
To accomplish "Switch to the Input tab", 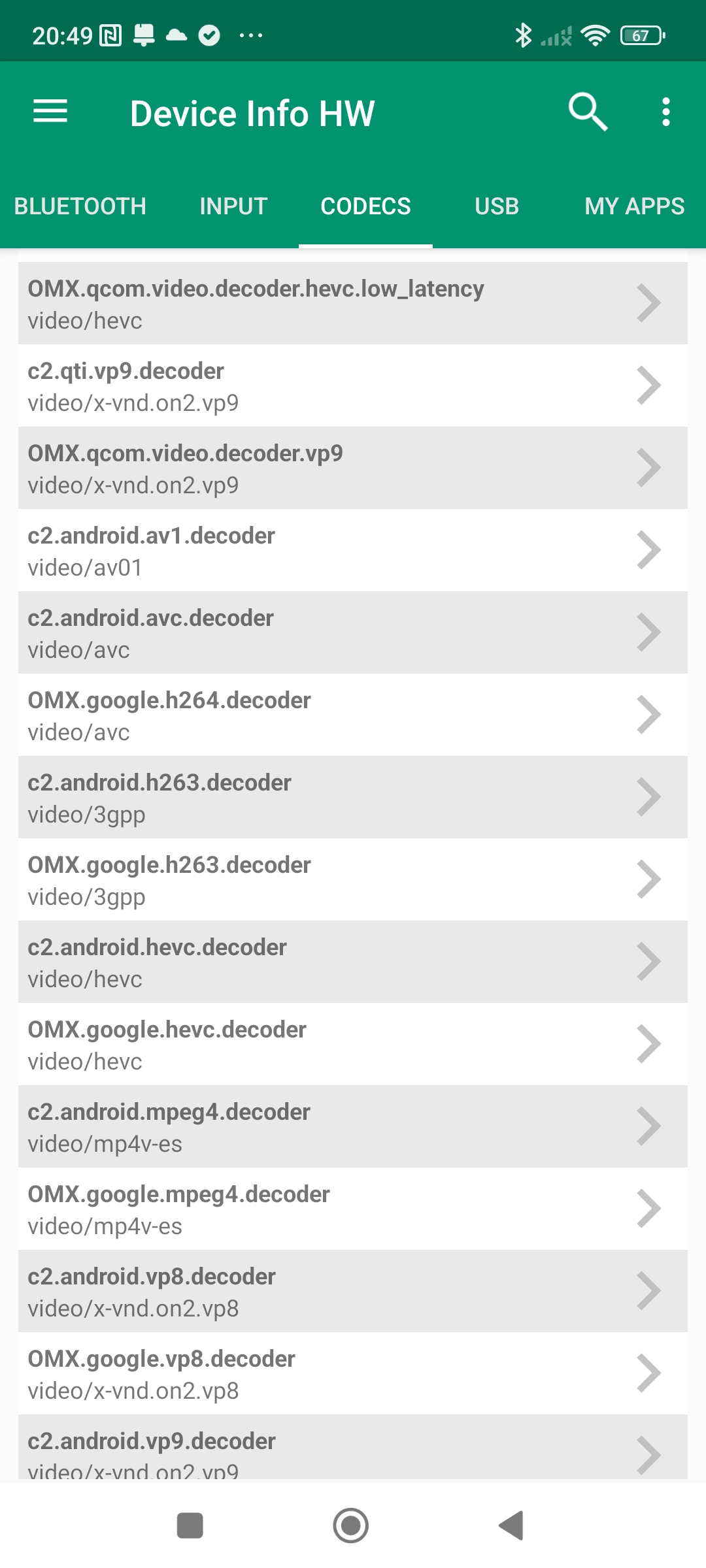I will tap(233, 206).
